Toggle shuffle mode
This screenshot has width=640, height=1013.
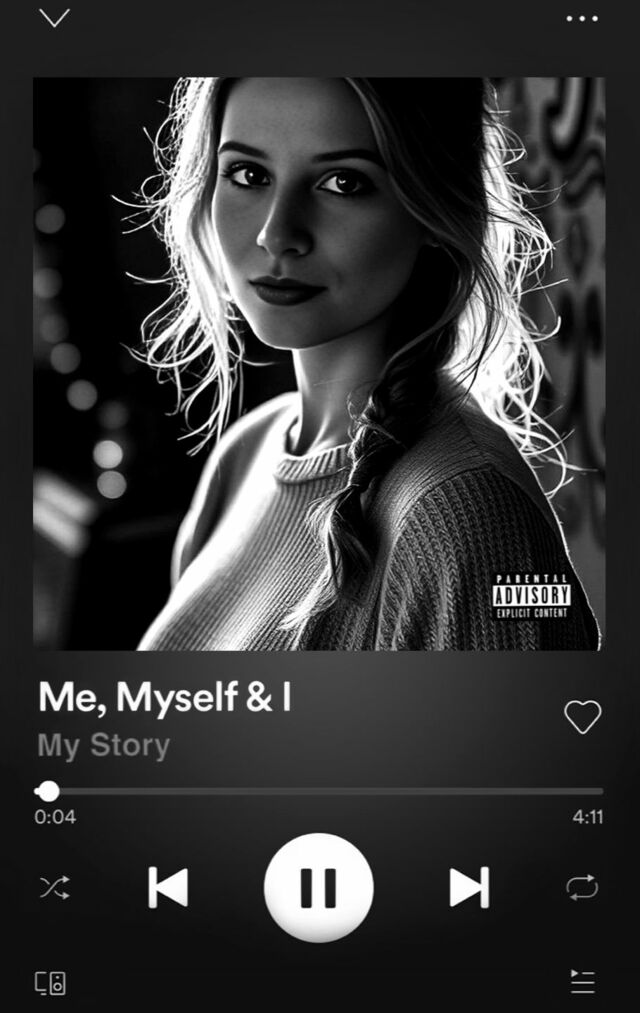pos(55,888)
